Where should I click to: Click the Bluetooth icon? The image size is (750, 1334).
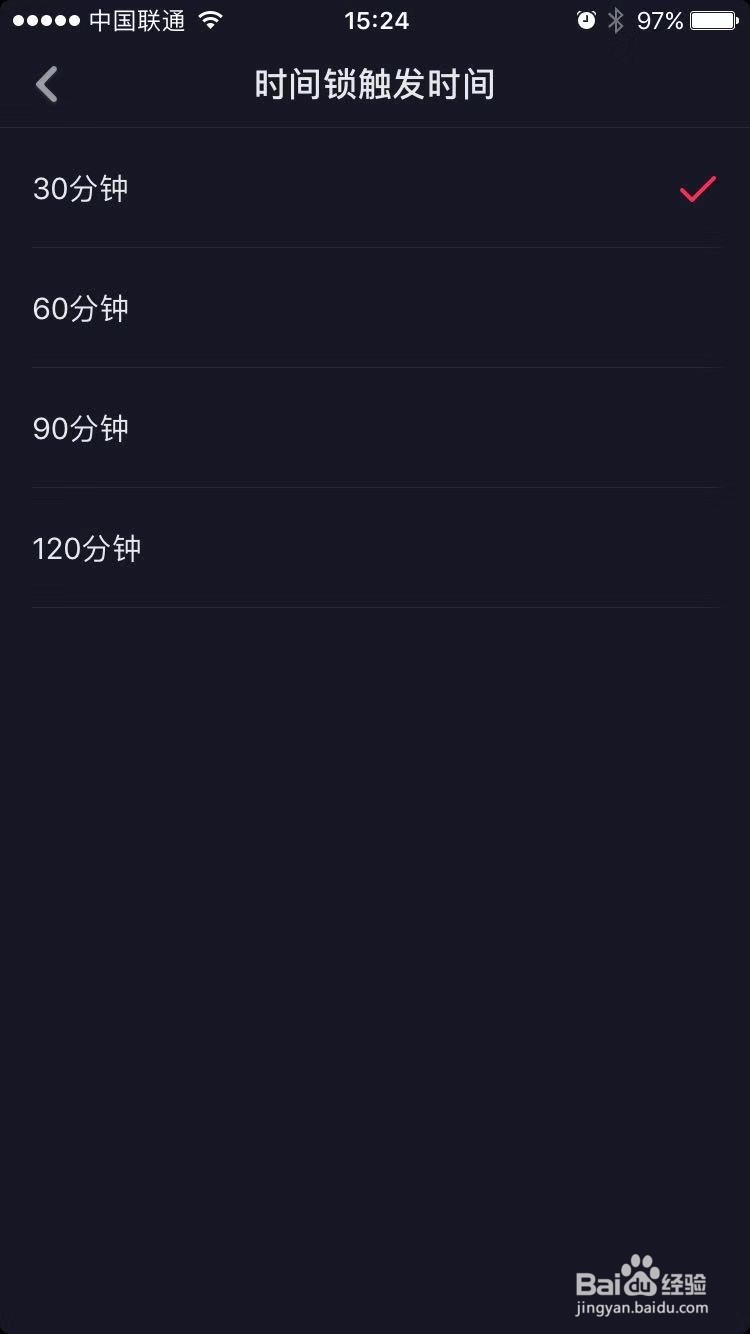click(x=616, y=20)
